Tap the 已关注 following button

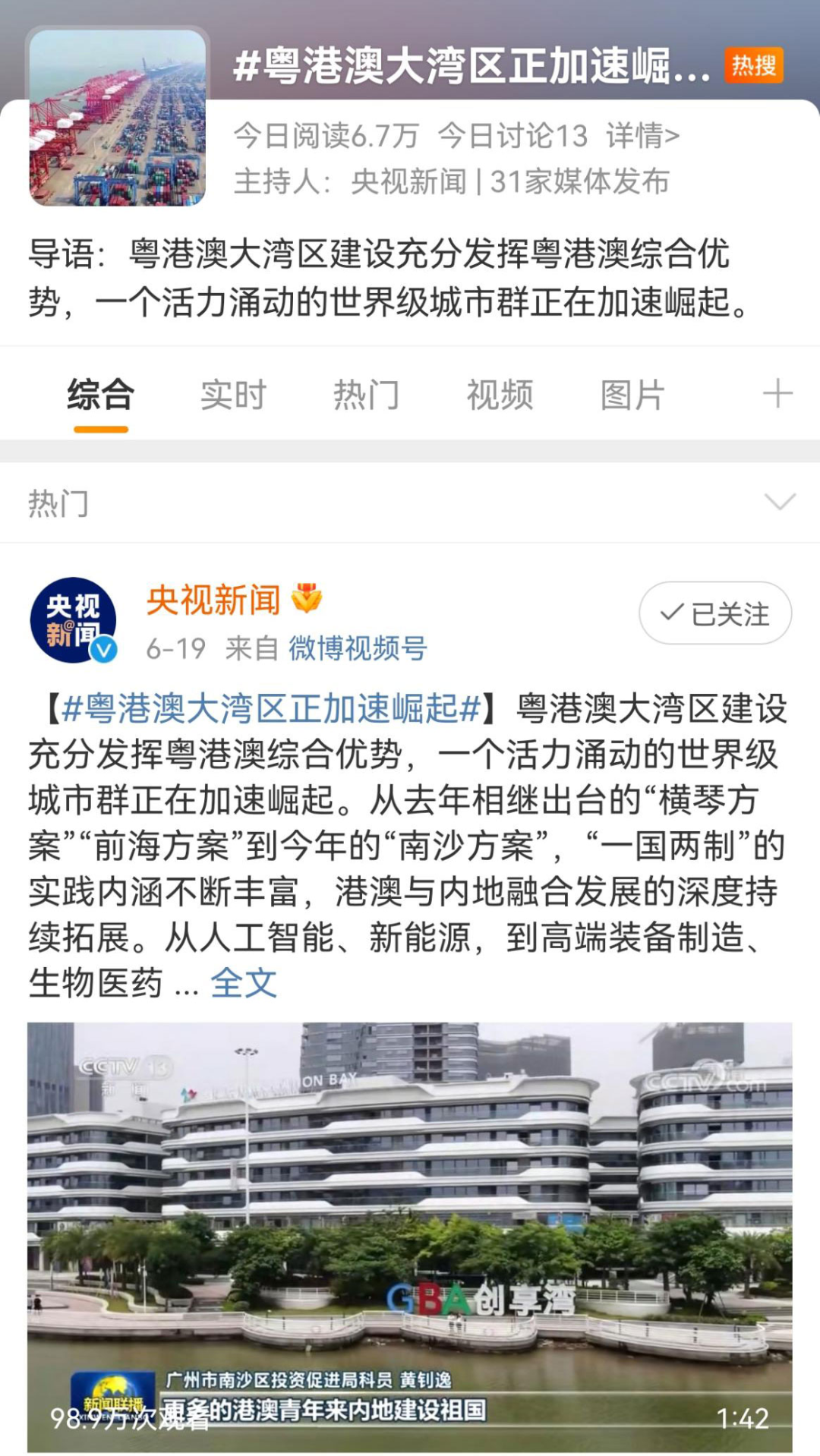pos(714,613)
